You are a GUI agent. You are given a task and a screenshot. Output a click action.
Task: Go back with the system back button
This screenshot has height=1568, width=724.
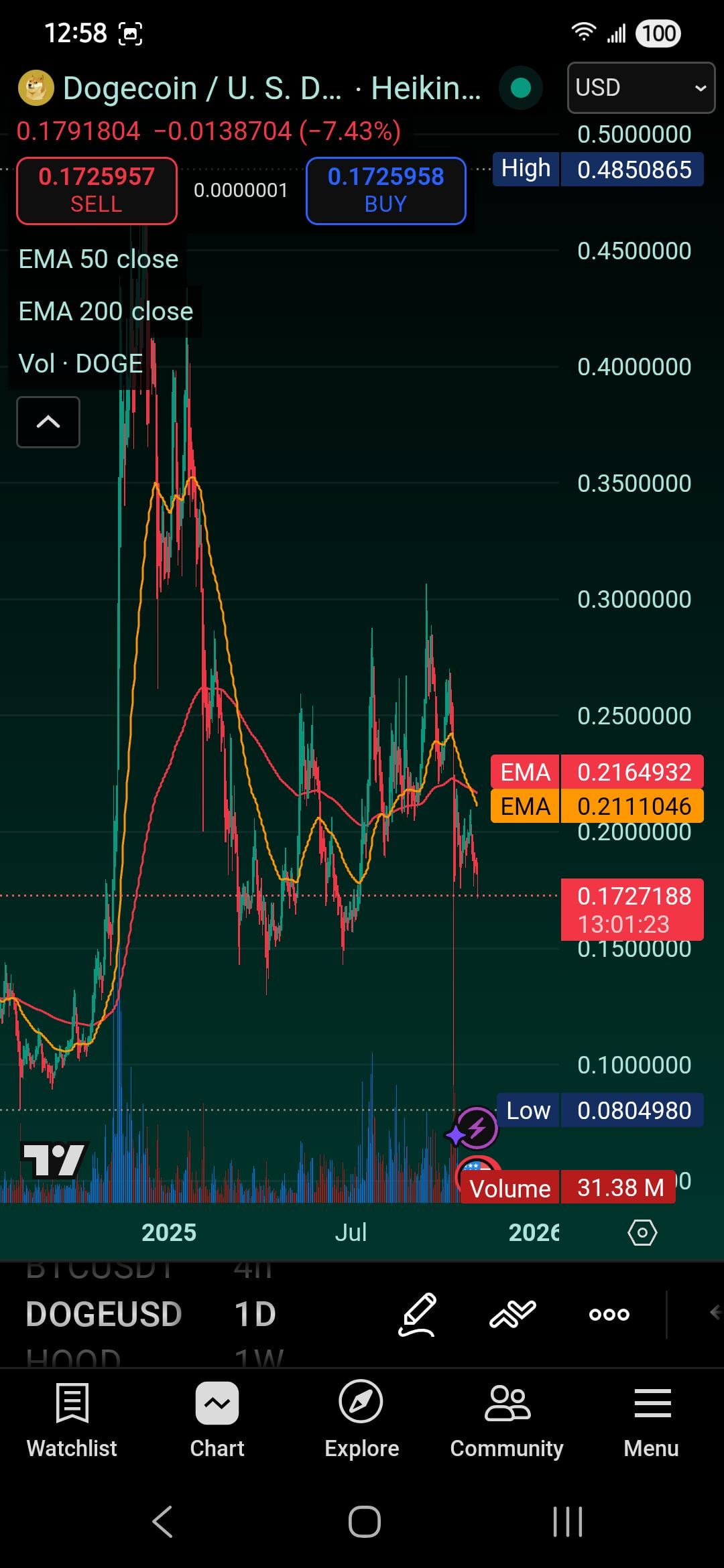(x=163, y=1521)
